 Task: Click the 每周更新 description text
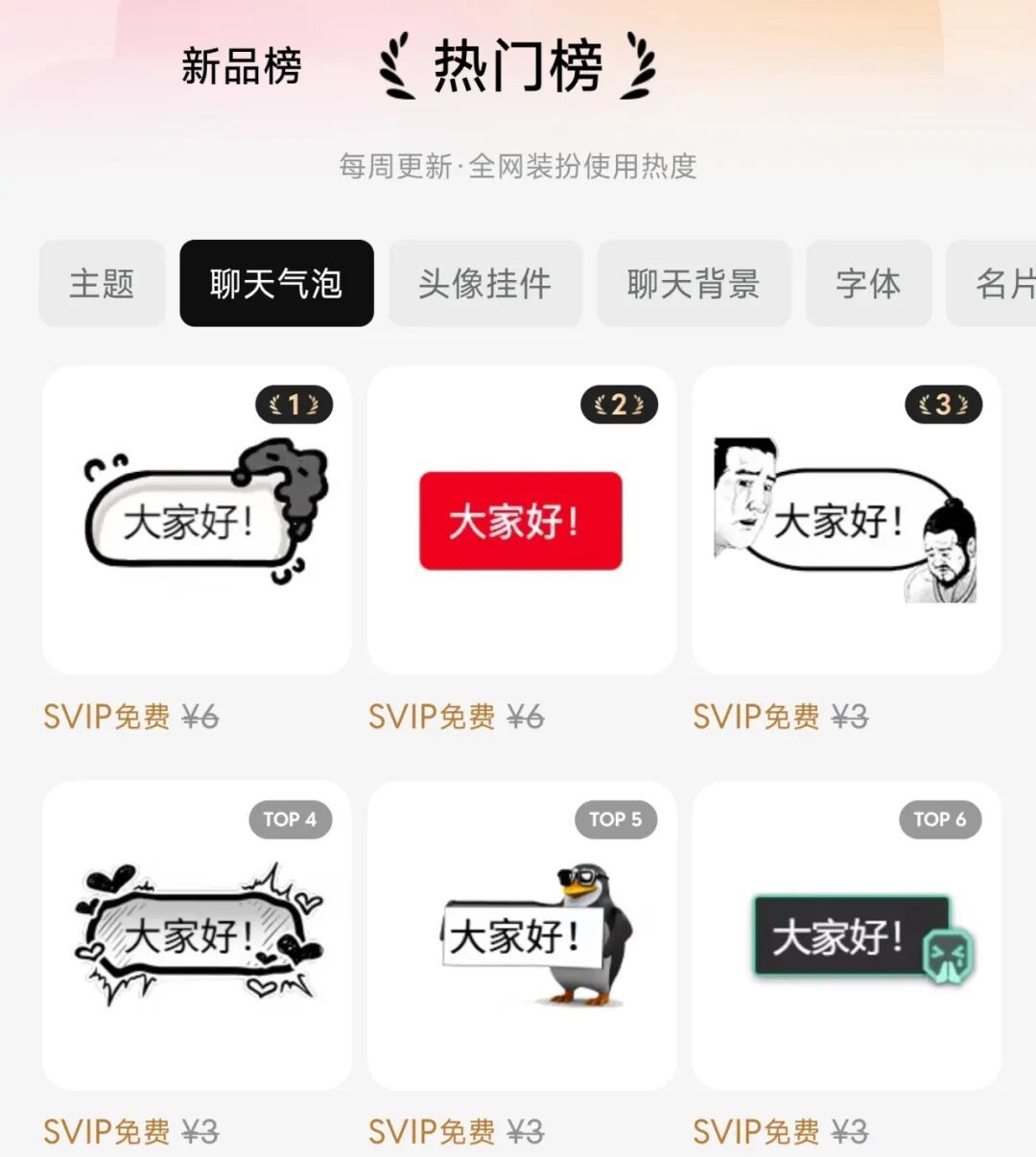(518, 167)
